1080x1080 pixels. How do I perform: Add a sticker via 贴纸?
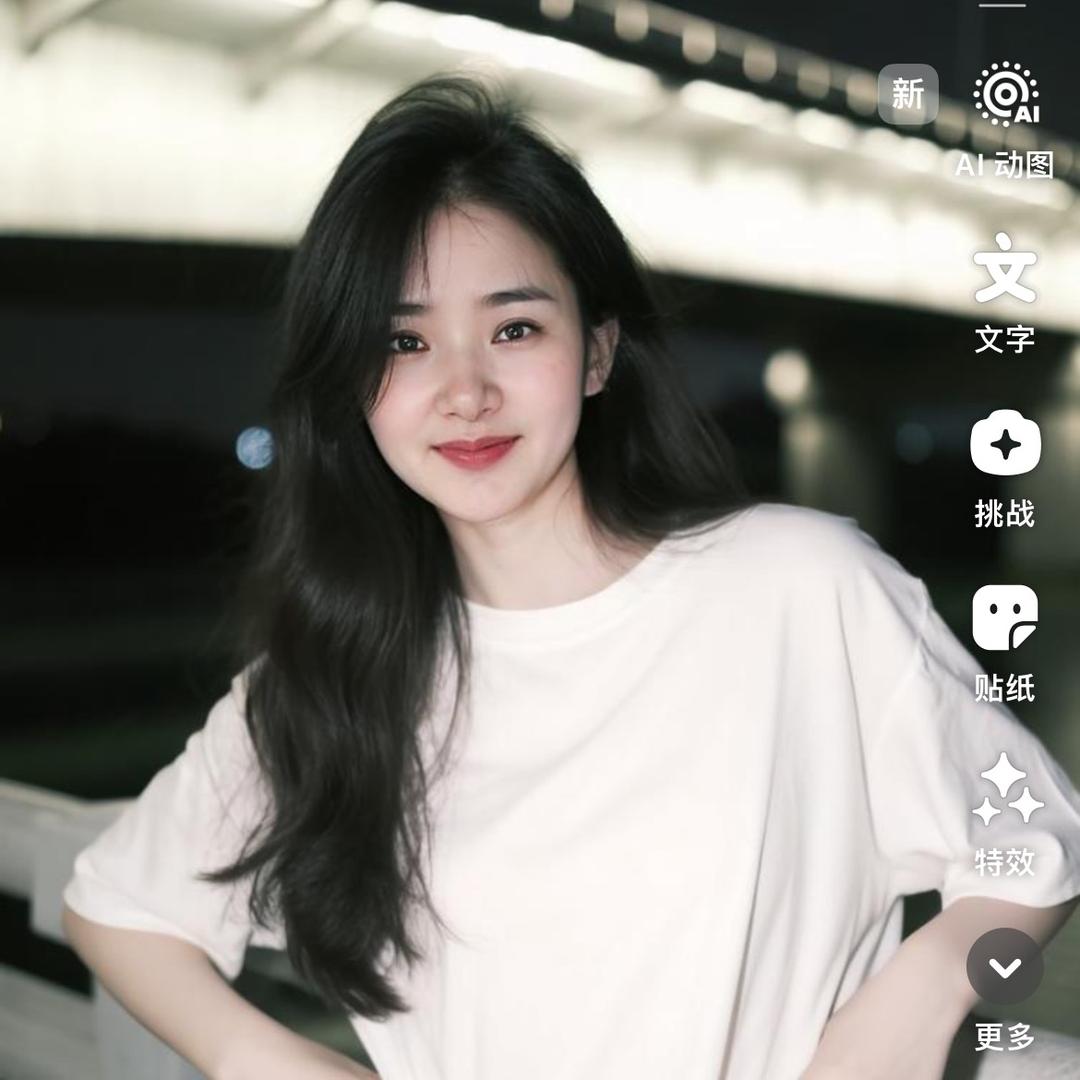(1005, 618)
